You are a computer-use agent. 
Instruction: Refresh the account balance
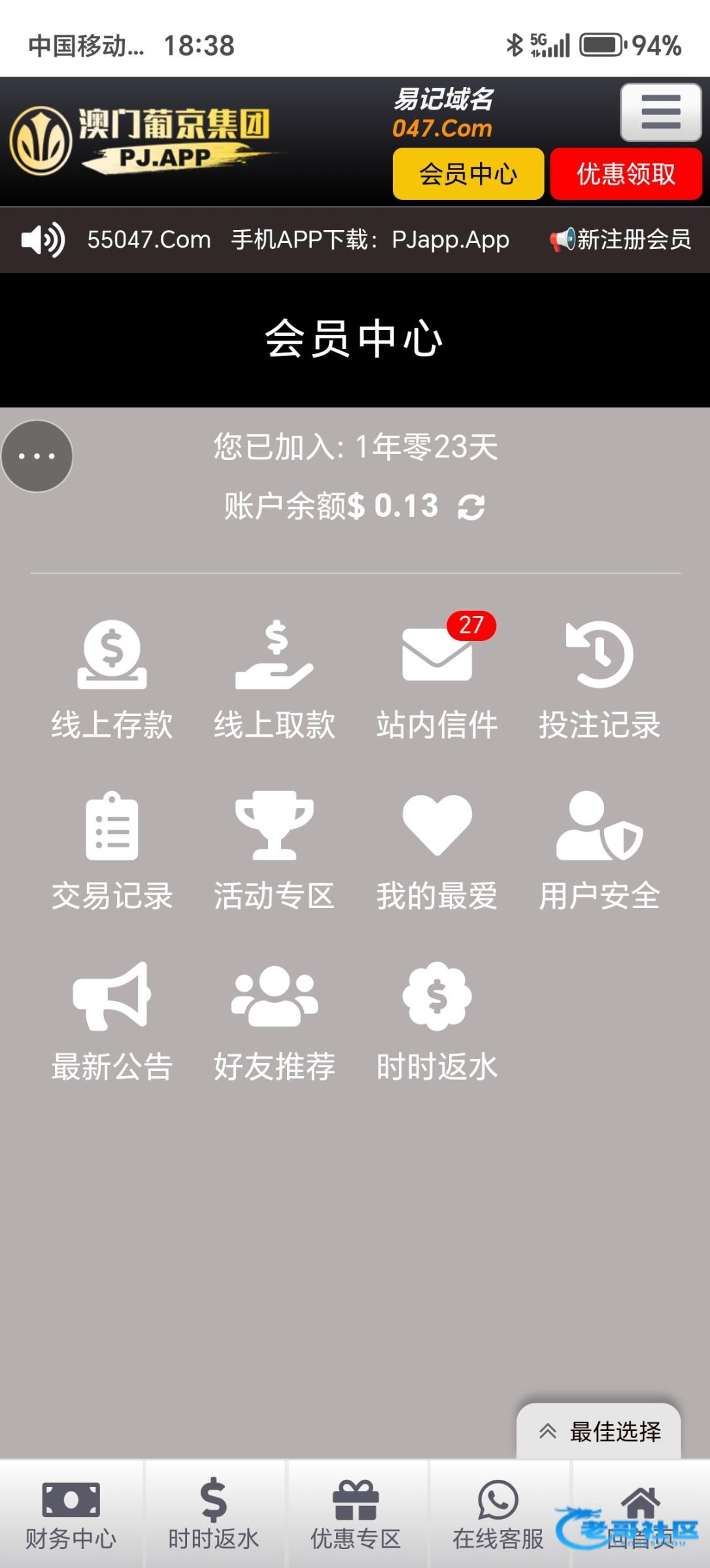tap(471, 507)
